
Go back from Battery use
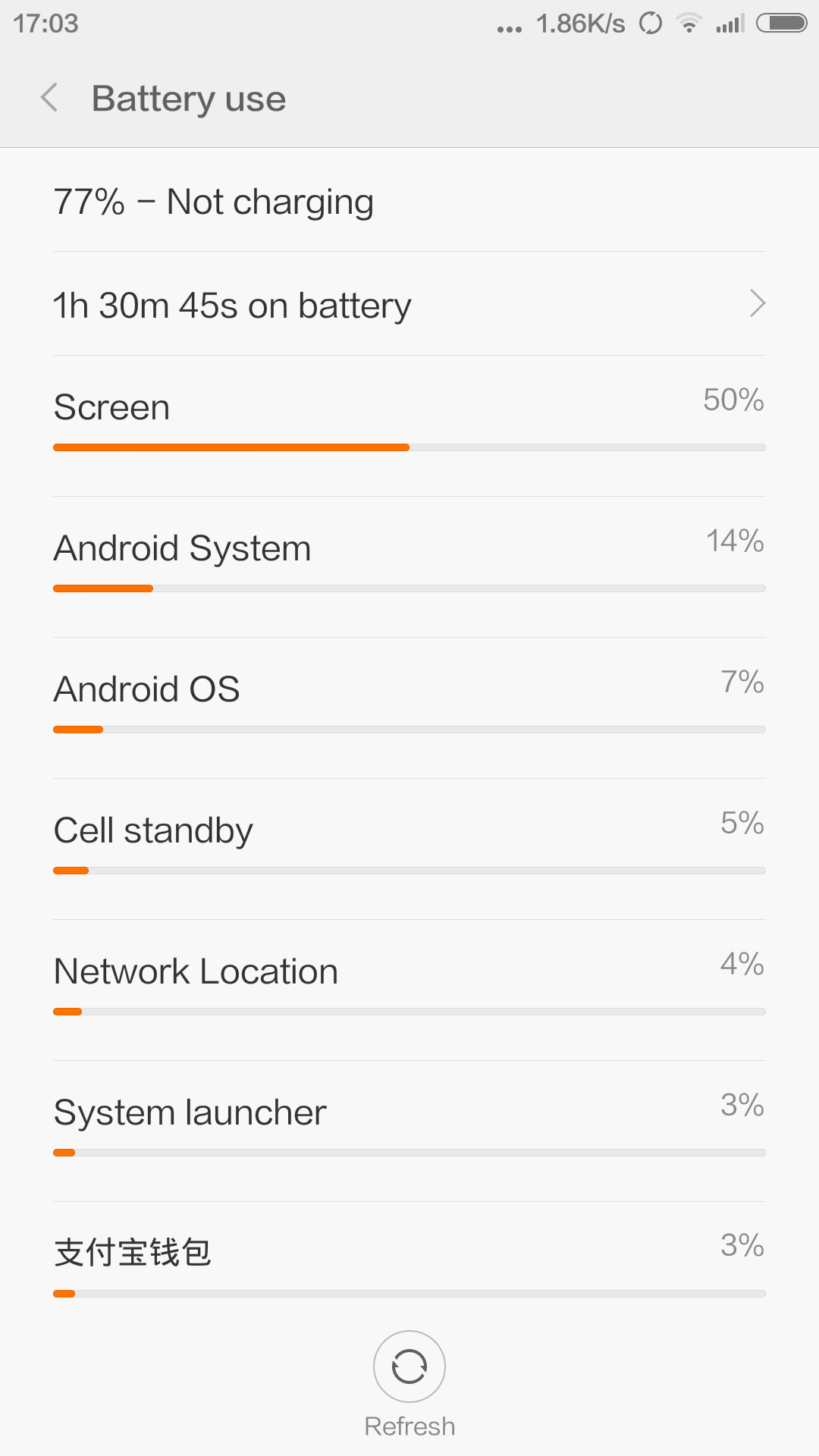[50, 98]
